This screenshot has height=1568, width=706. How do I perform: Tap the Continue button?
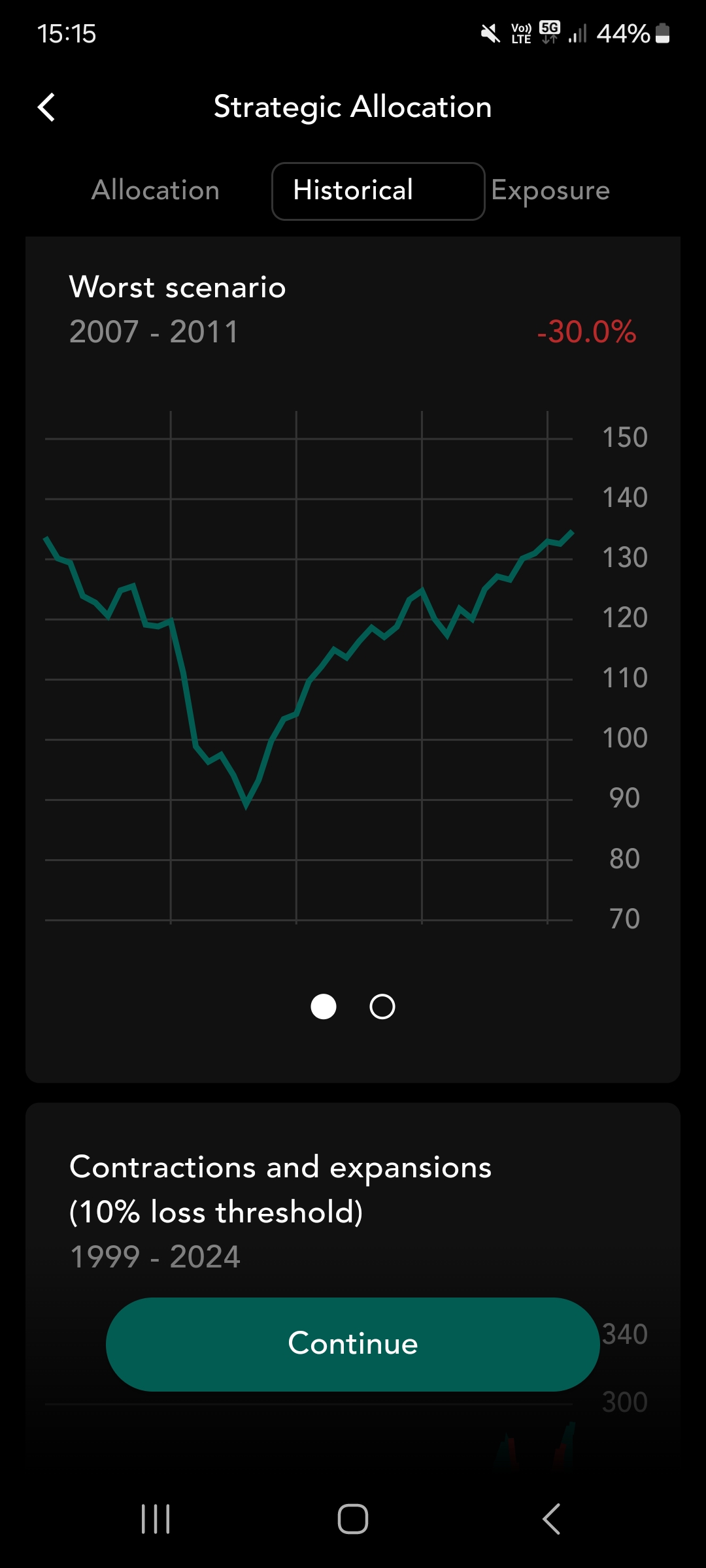[353, 1344]
